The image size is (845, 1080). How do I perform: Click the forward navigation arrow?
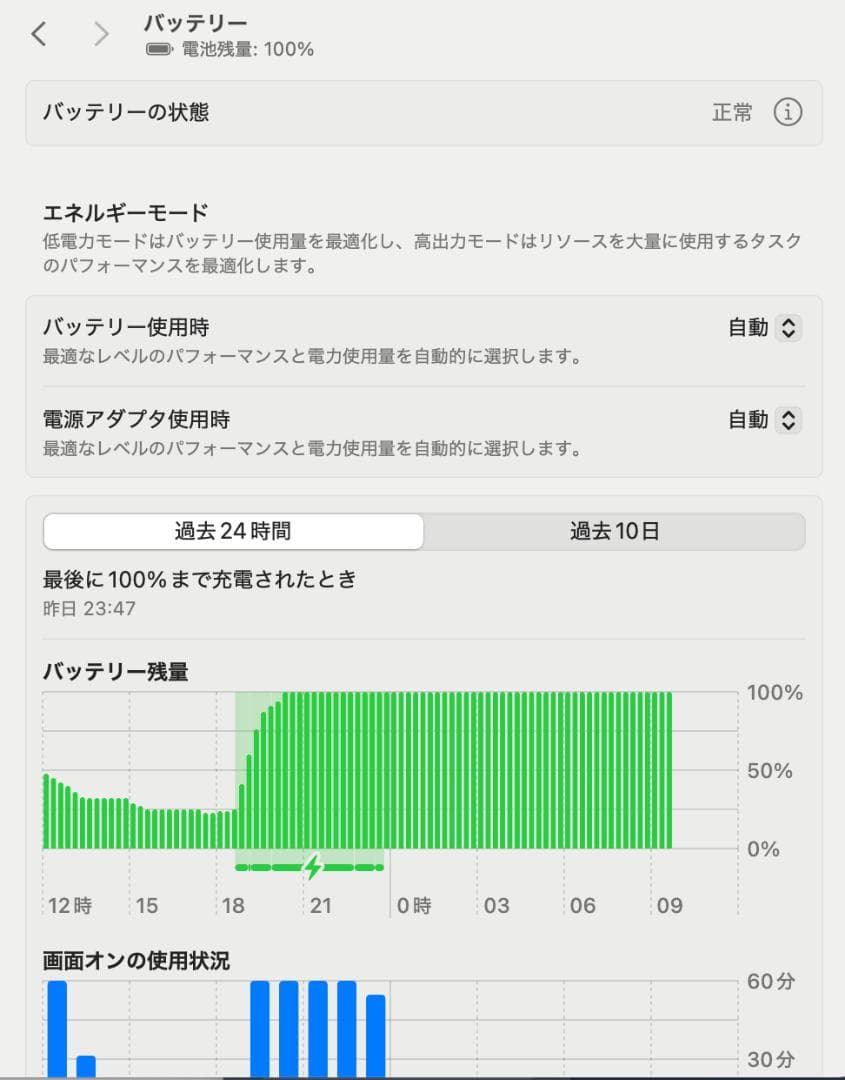[99, 33]
